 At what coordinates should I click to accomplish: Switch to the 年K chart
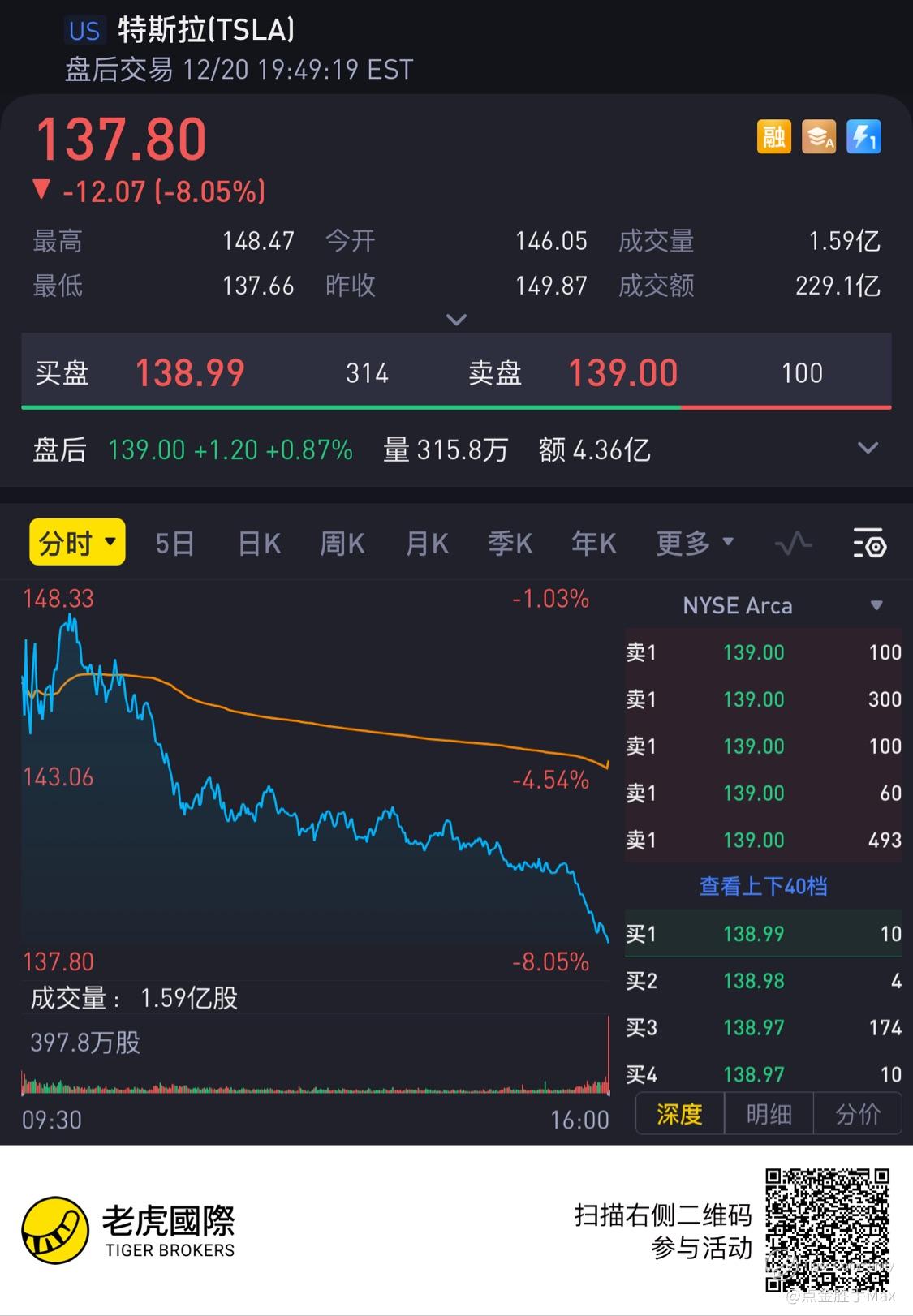pyautogui.click(x=593, y=543)
